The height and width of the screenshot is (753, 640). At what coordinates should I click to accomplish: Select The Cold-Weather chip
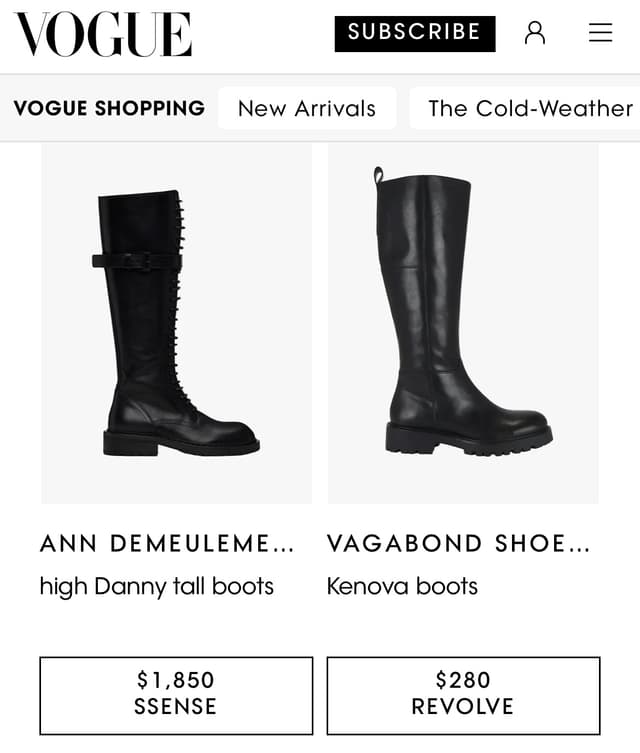point(528,108)
